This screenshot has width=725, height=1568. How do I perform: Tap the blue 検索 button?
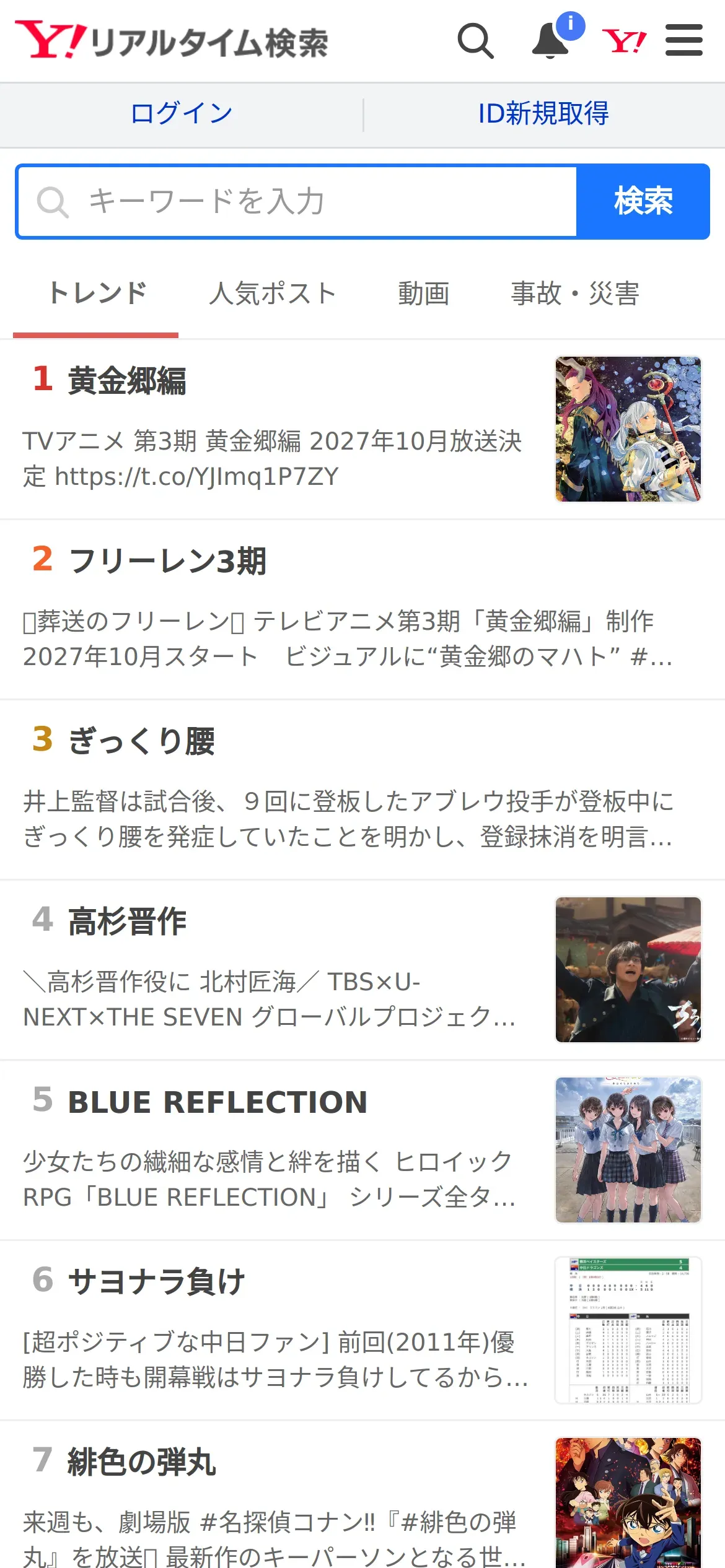(x=643, y=201)
